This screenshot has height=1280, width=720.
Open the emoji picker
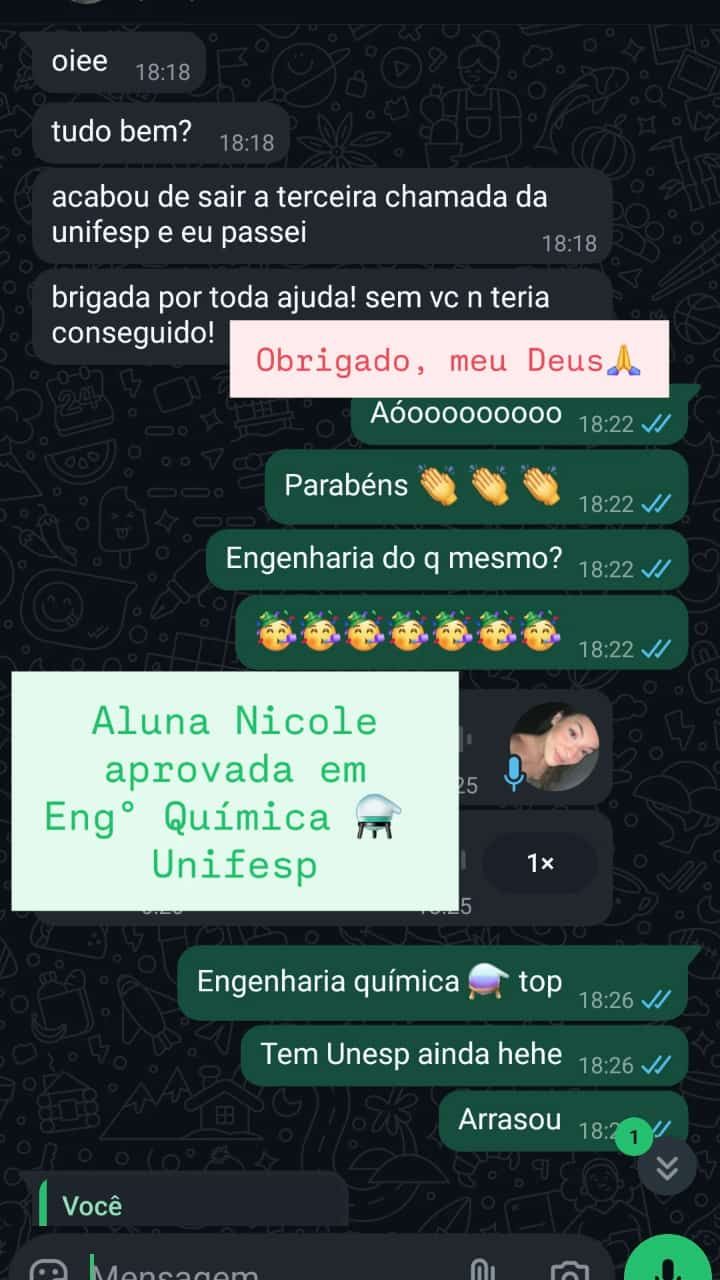pyautogui.click(x=48, y=1270)
